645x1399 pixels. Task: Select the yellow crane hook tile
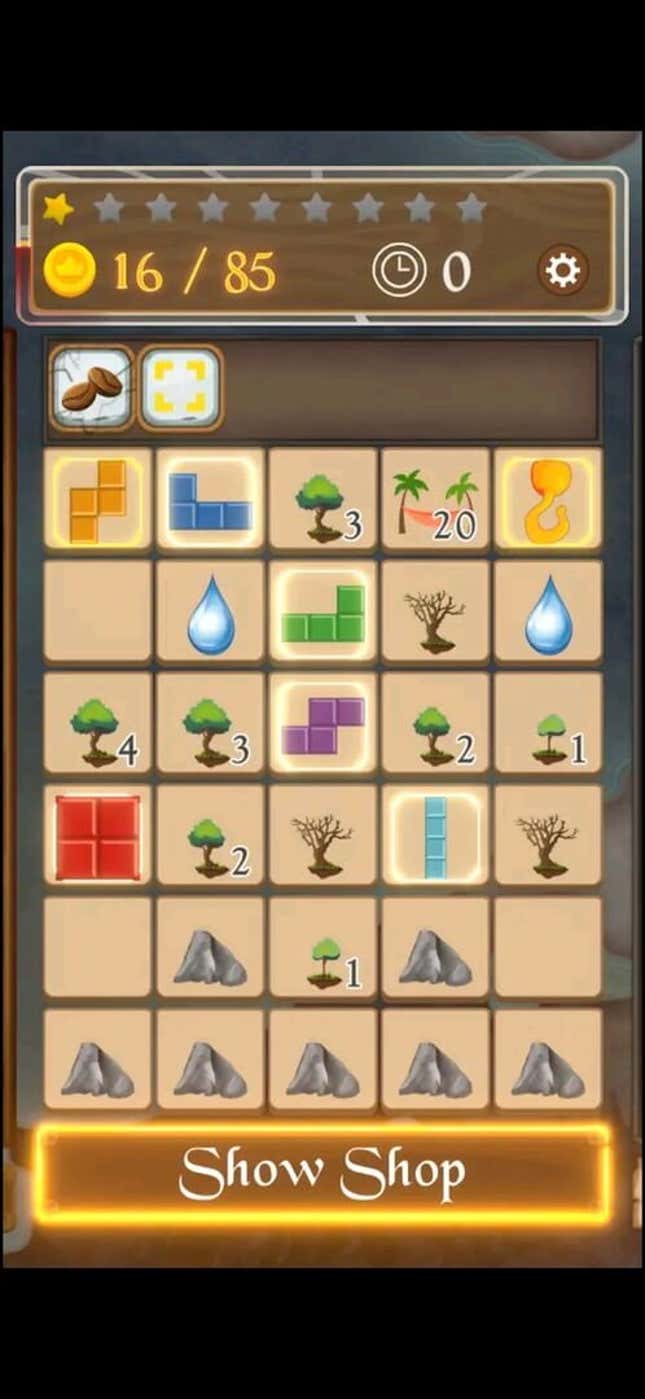[547, 499]
